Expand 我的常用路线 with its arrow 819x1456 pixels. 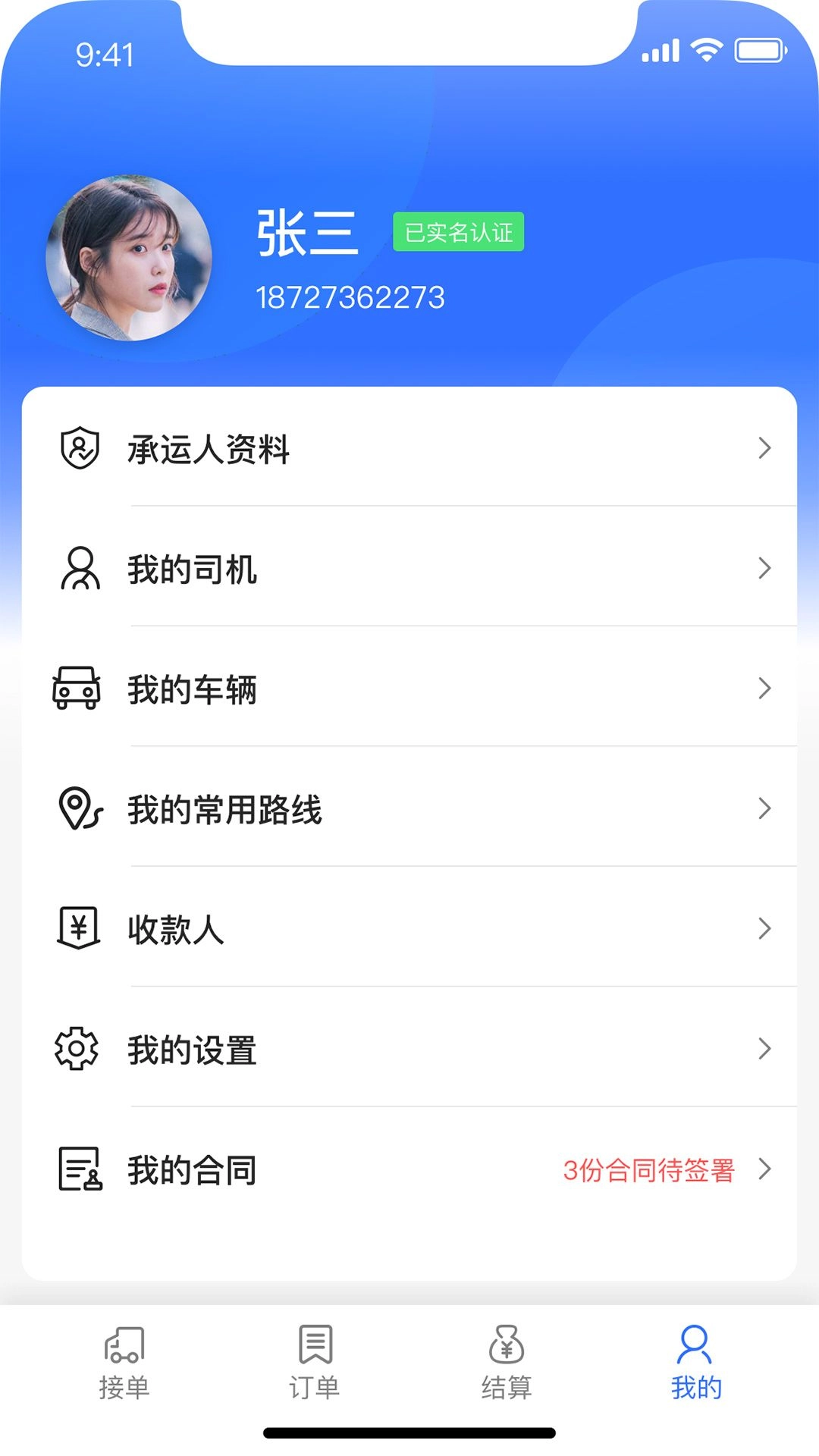tap(763, 810)
